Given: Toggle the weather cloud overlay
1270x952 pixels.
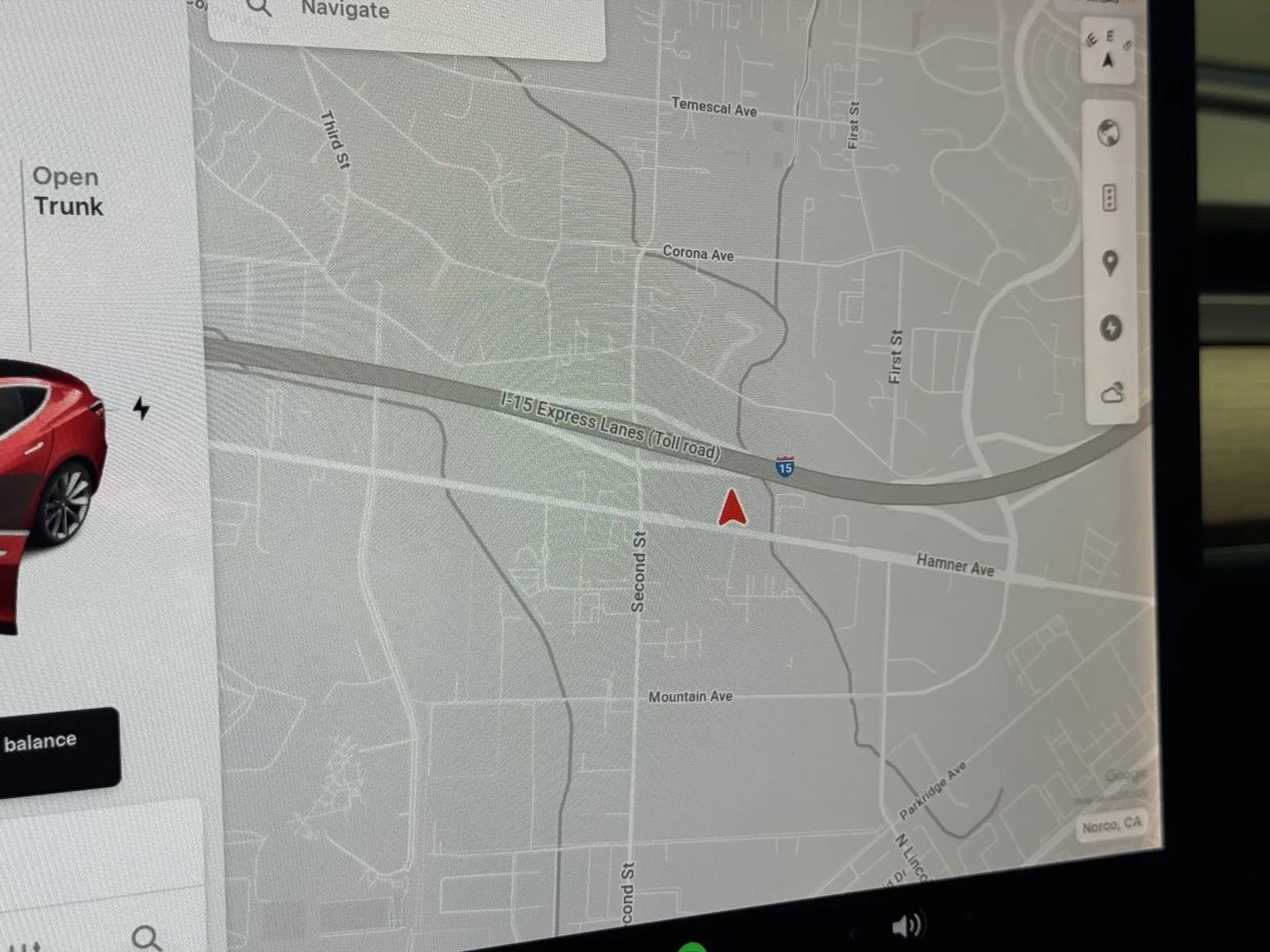Looking at the screenshot, I should [x=1112, y=393].
